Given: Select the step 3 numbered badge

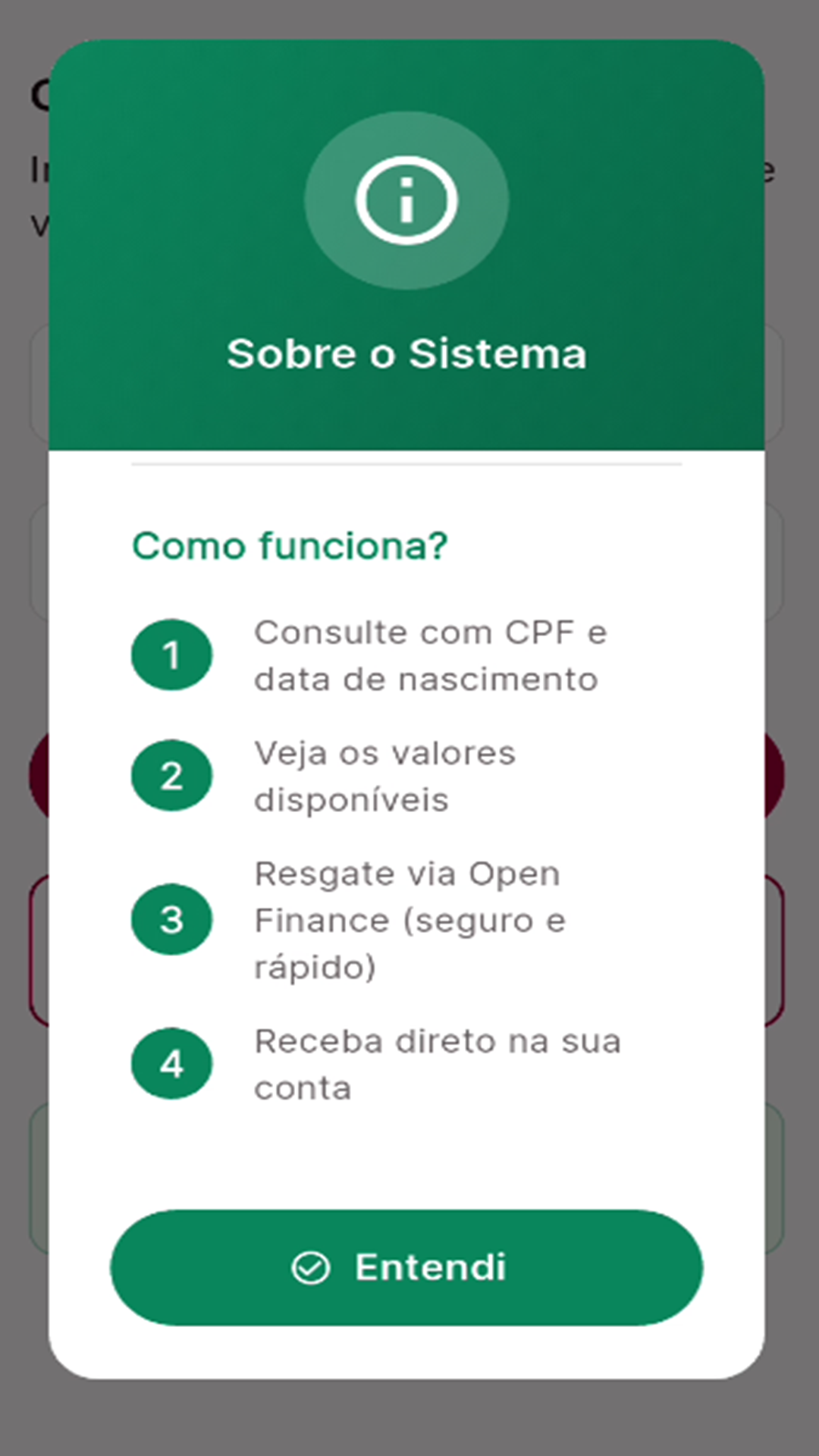Looking at the screenshot, I should (171, 919).
